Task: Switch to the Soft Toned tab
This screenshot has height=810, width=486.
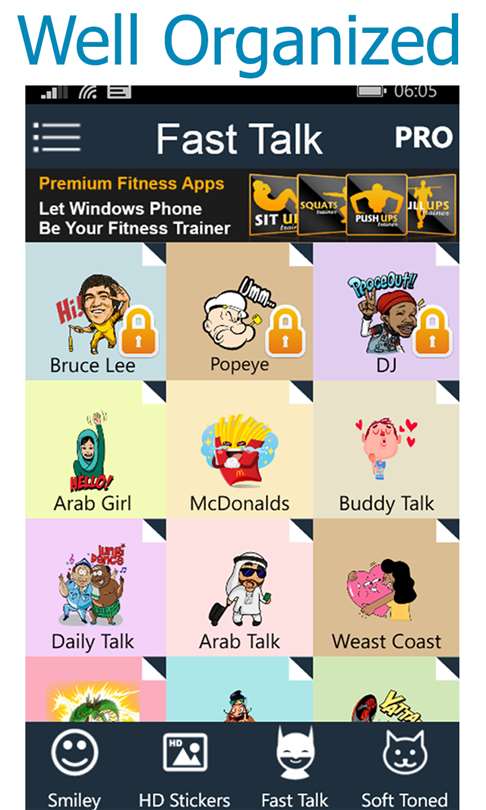Action: 404,767
